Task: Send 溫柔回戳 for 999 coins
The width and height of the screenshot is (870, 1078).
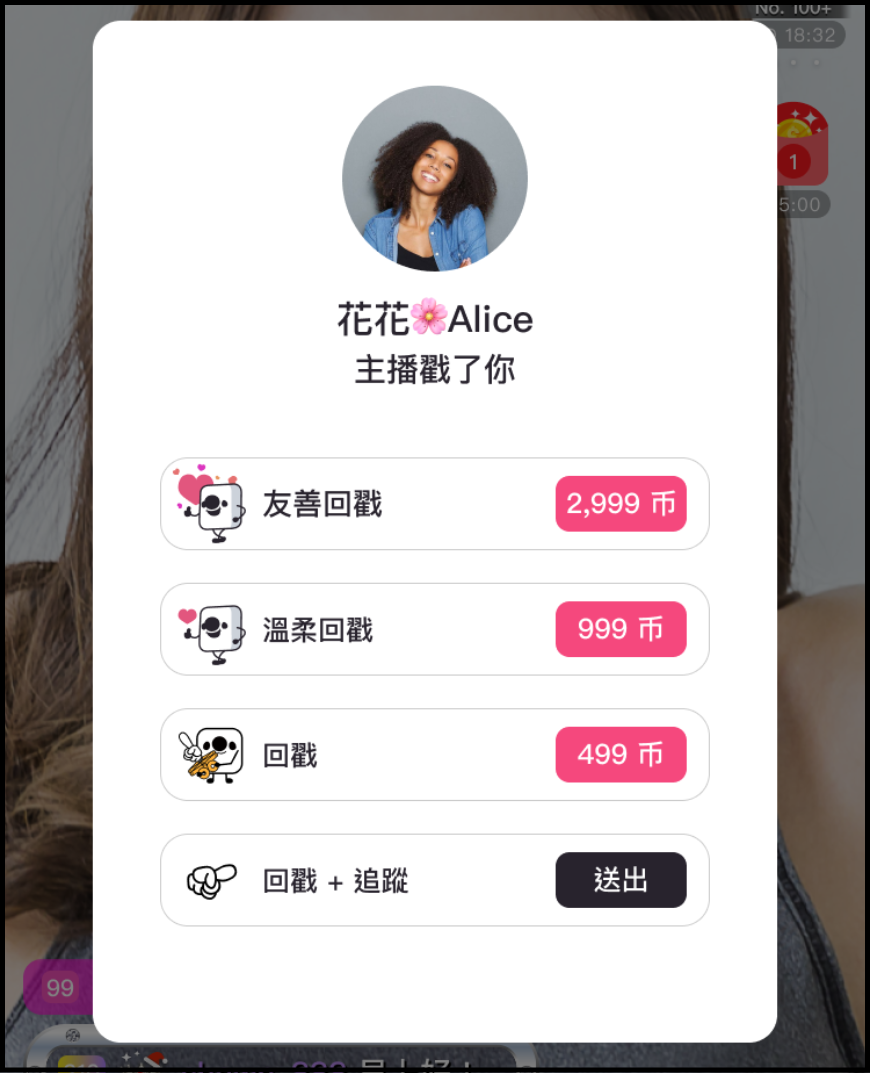Action: pos(620,629)
